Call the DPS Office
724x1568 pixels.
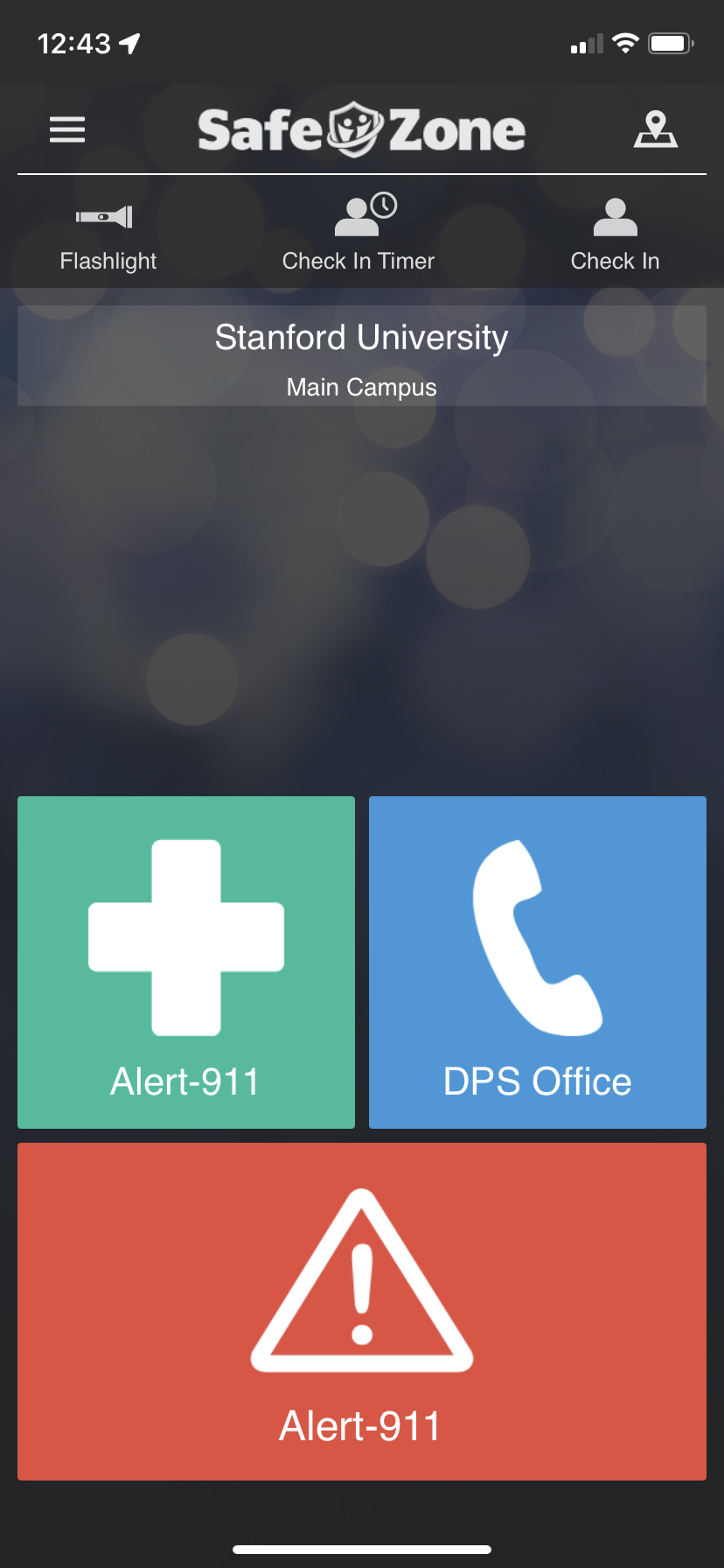[538, 962]
